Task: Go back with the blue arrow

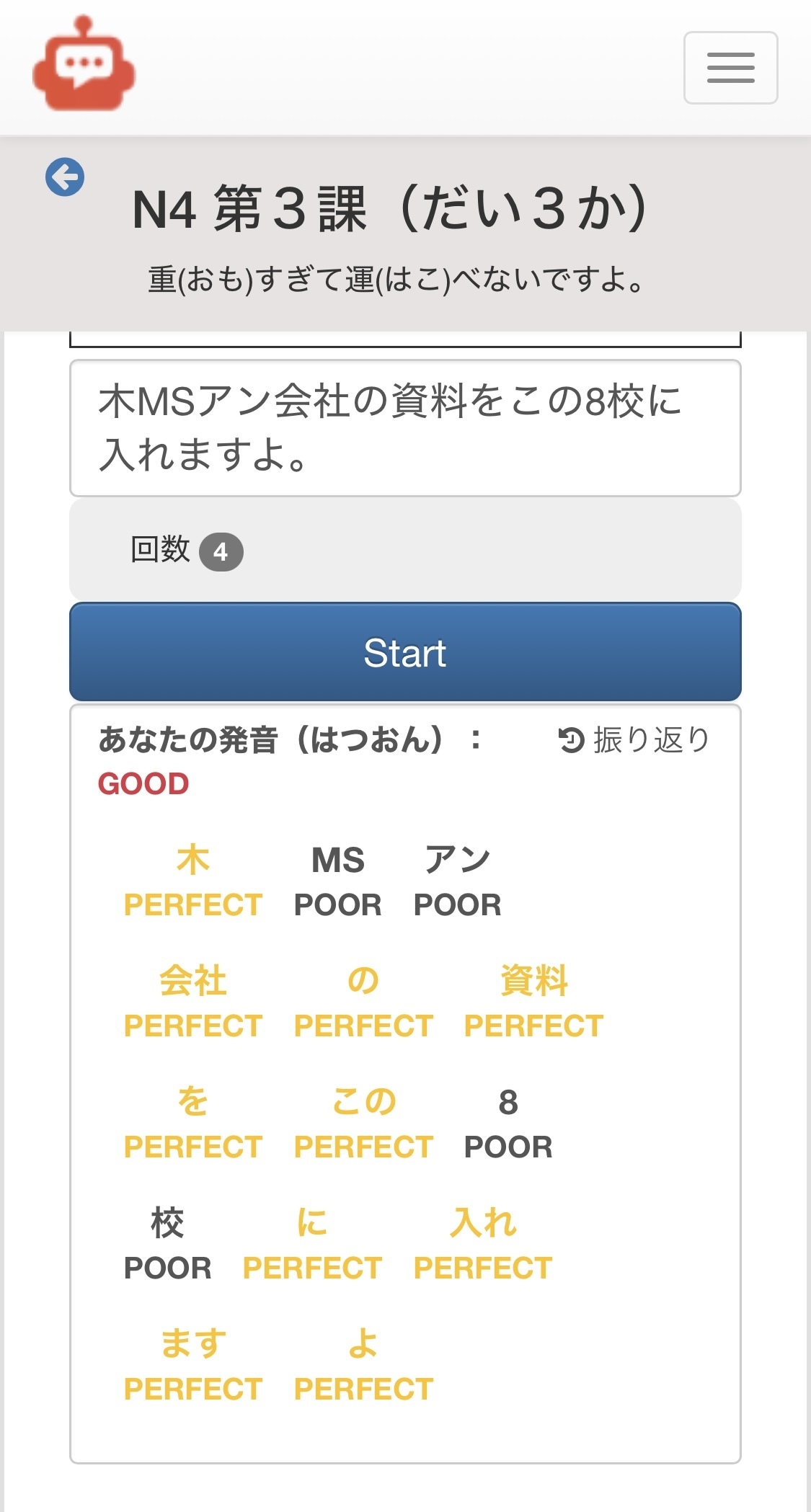Action: (x=65, y=177)
